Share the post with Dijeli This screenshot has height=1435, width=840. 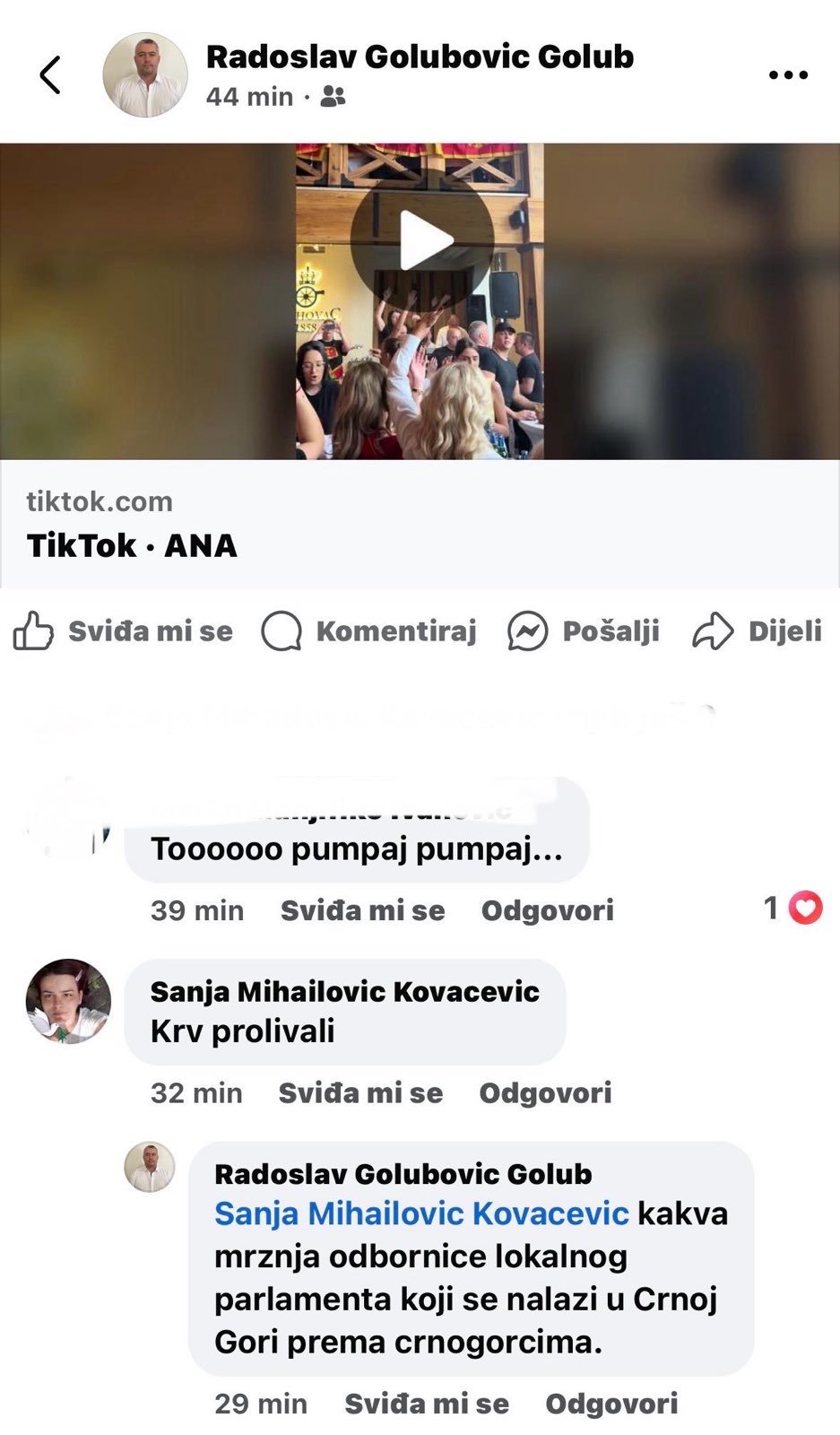pos(758,631)
